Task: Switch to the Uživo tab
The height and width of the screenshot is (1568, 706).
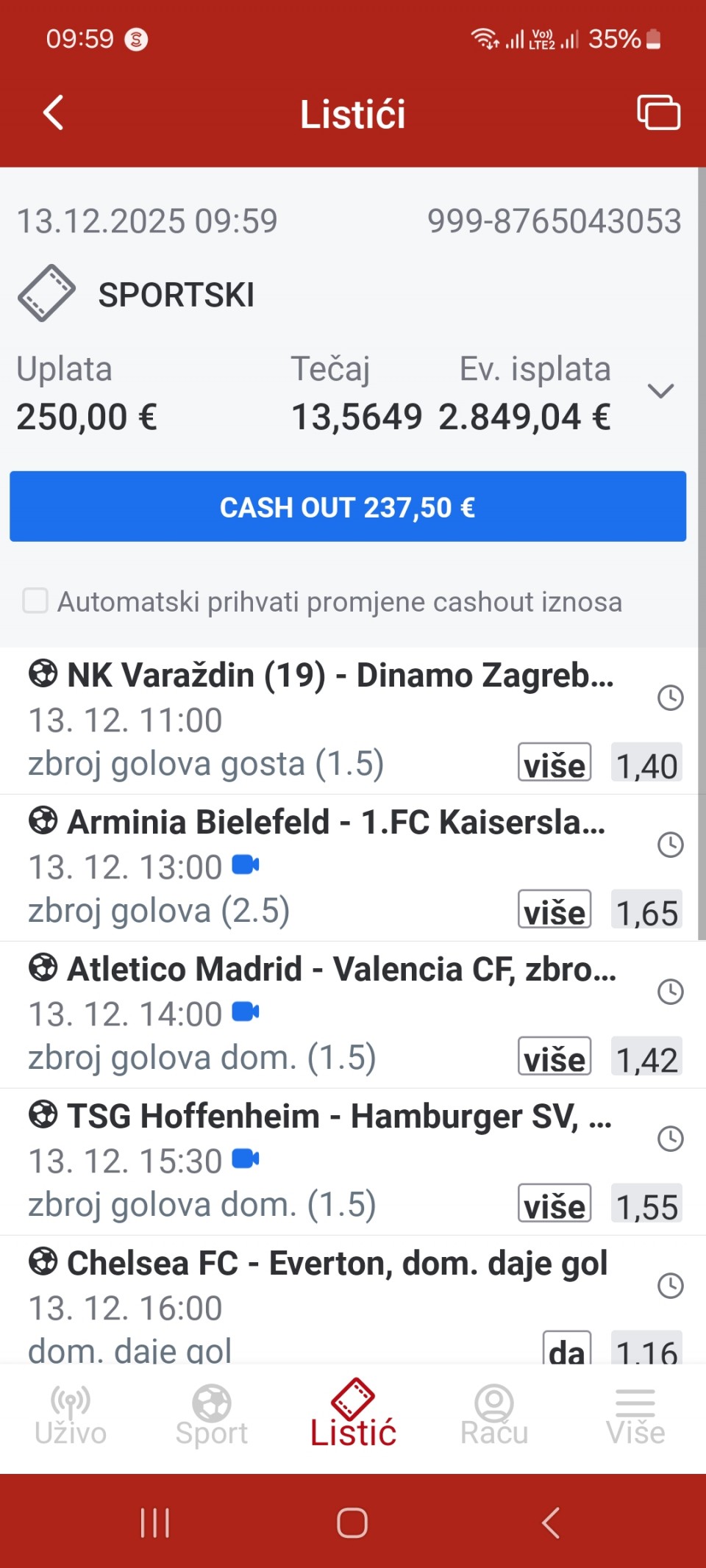Action: [71, 1417]
